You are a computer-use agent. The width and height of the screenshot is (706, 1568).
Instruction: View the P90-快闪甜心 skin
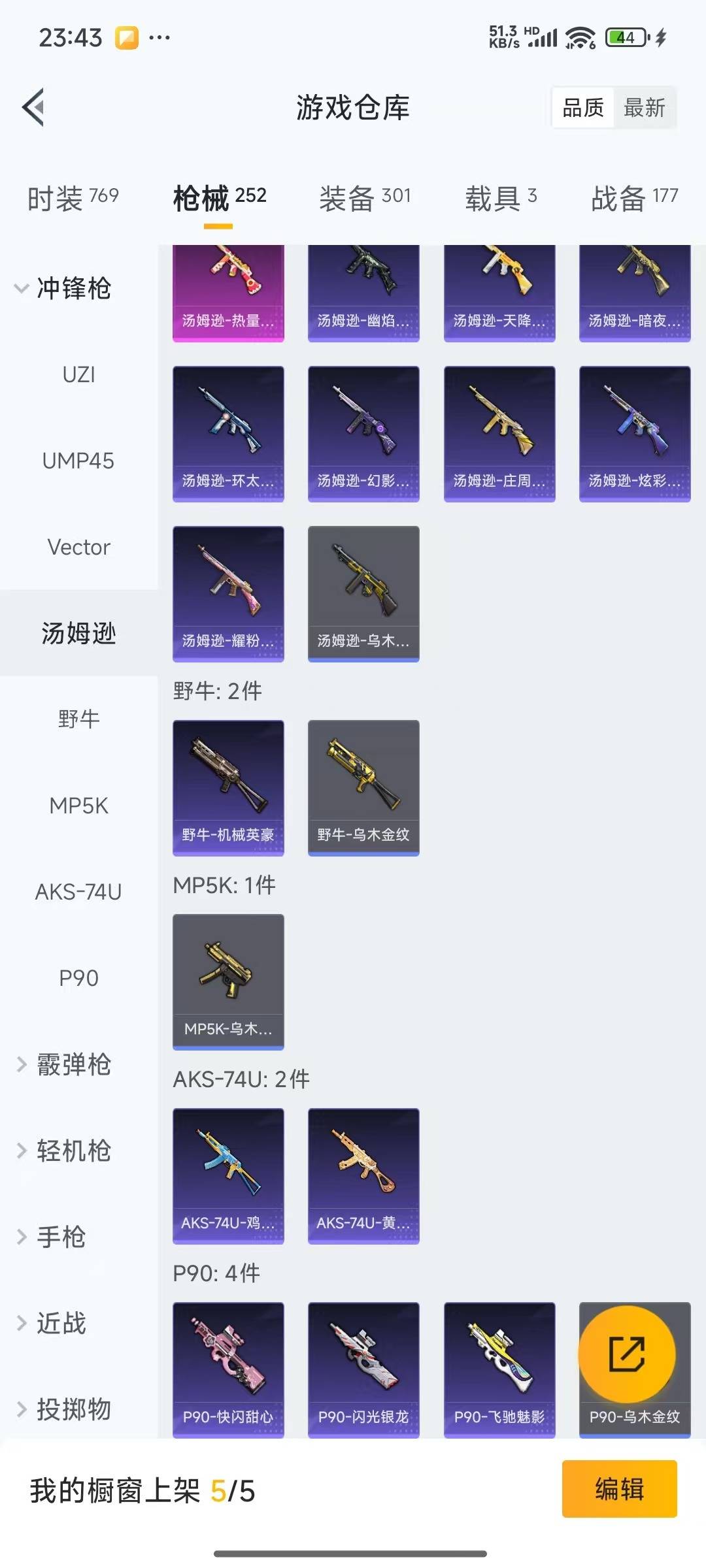point(228,1369)
